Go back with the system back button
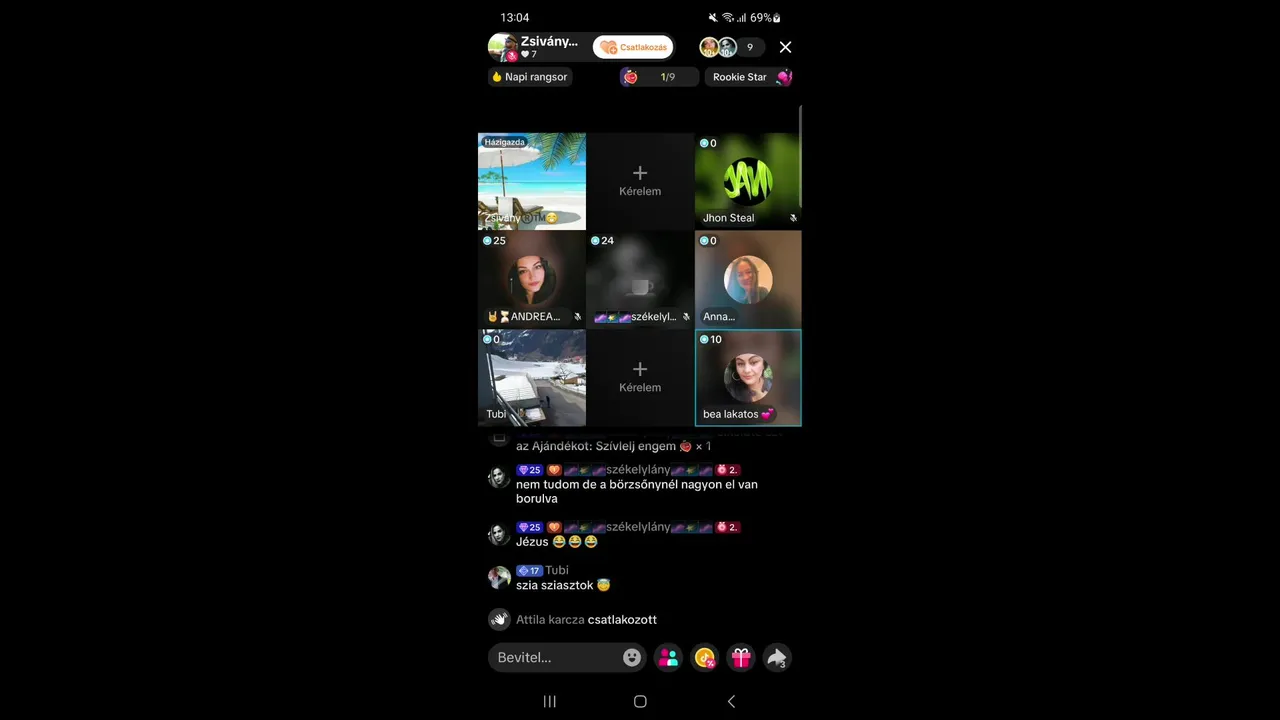This screenshot has height=720, width=1280. click(x=731, y=701)
